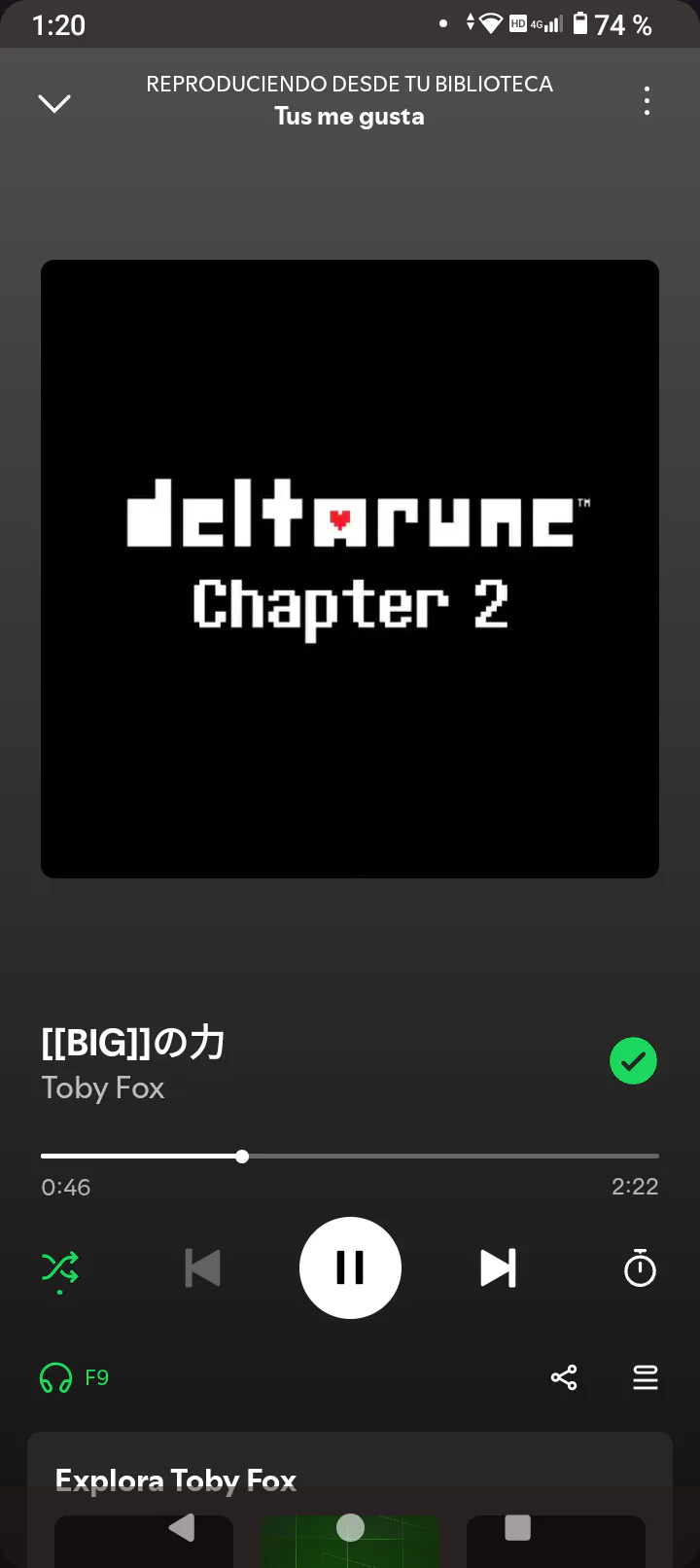Open Deltarune Chapter 2 album art
The image size is (700, 1568).
[350, 569]
